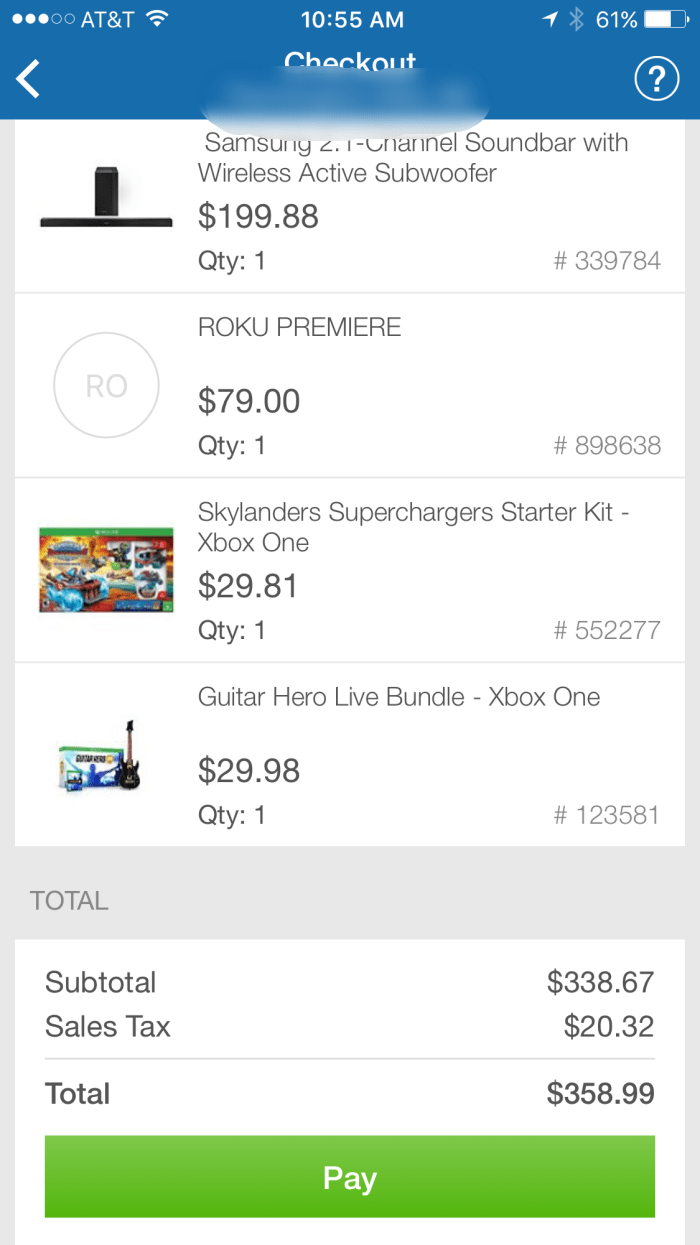The image size is (700, 1245).
Task: View the ROKU PREMIERE item
Action: (300, 327)
